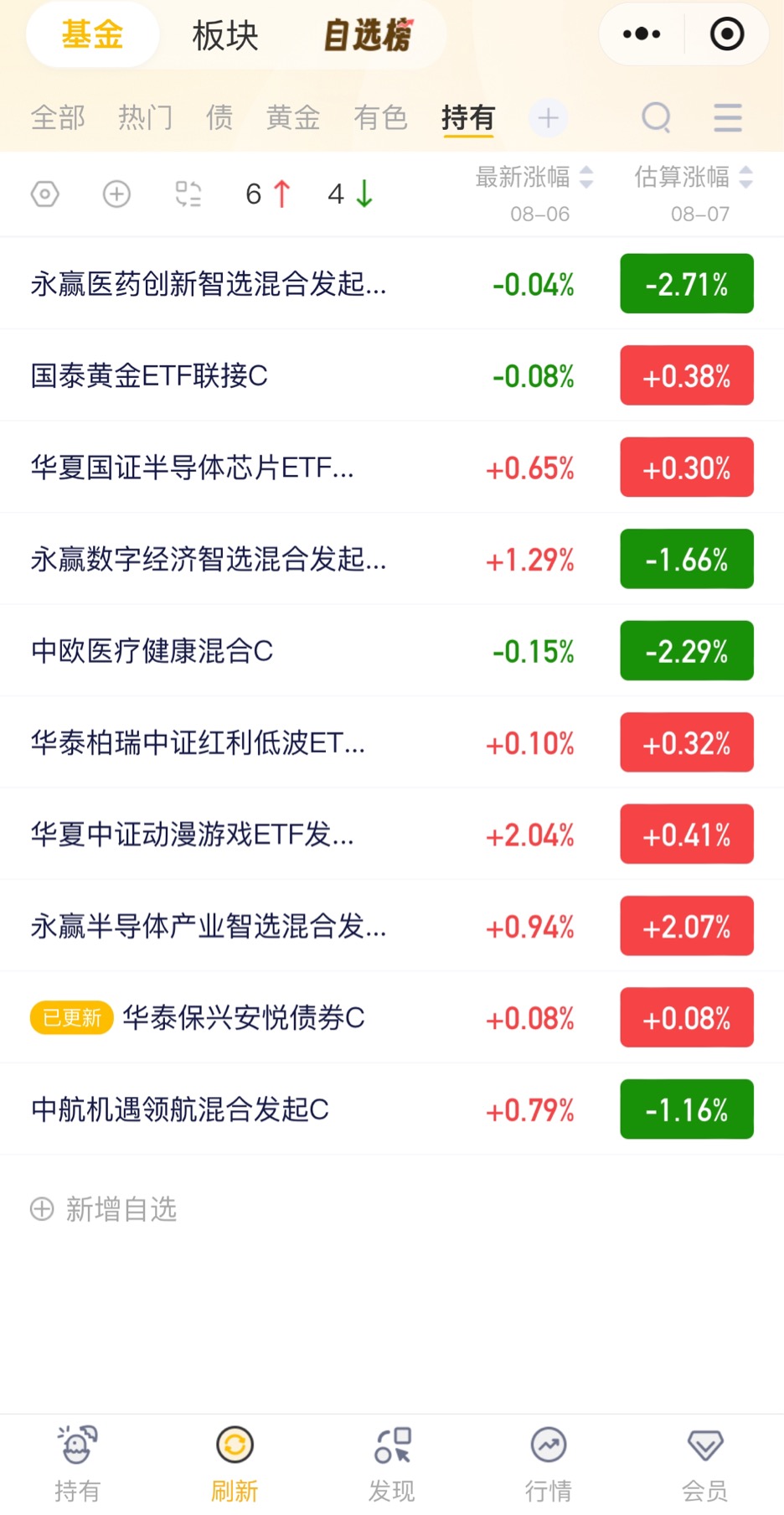Open the 自选榜 tab
Image resolution: width=784 pixels, height=1515 pixels.
[368, 35]
